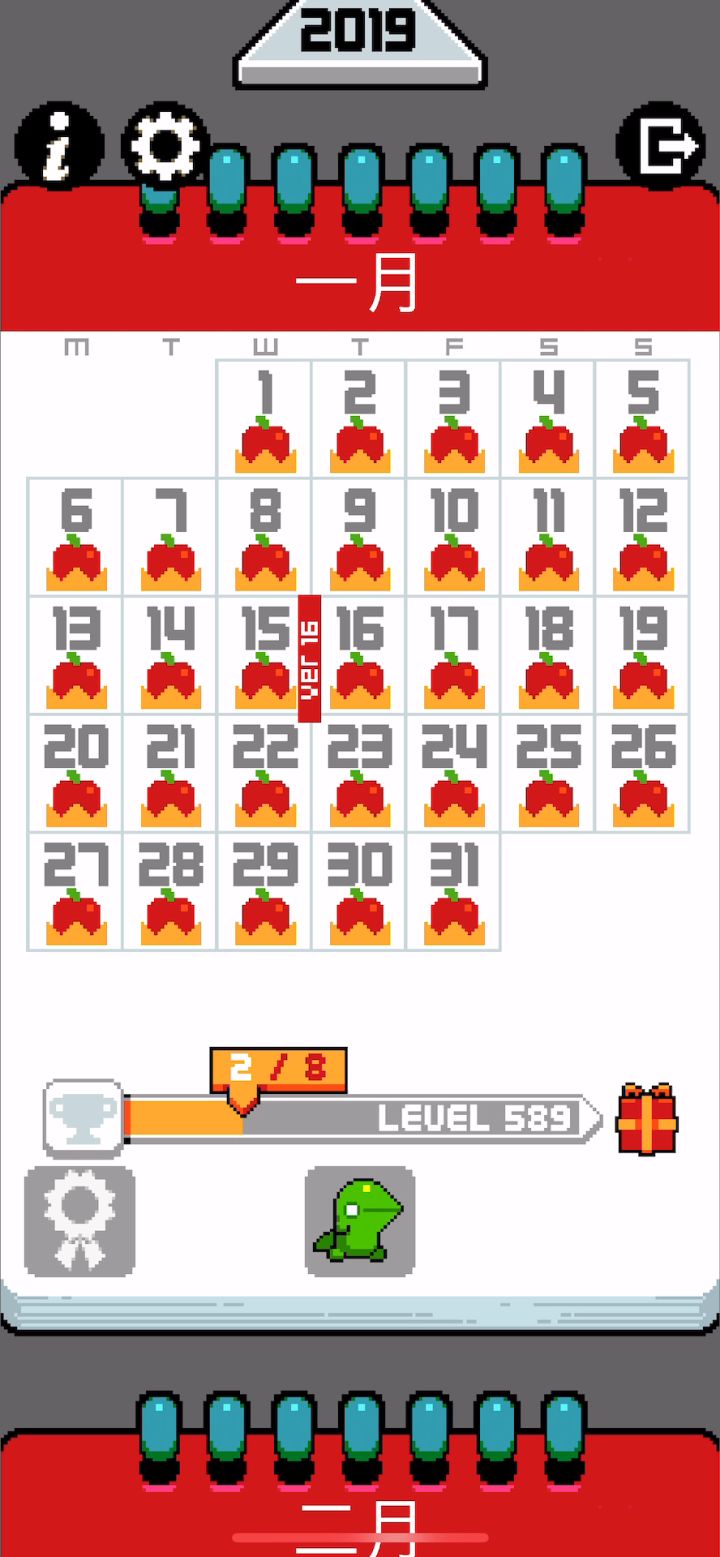The image size is (720, 1557).
Task: Open the puzzle for day 20
Action: [76, 773]
